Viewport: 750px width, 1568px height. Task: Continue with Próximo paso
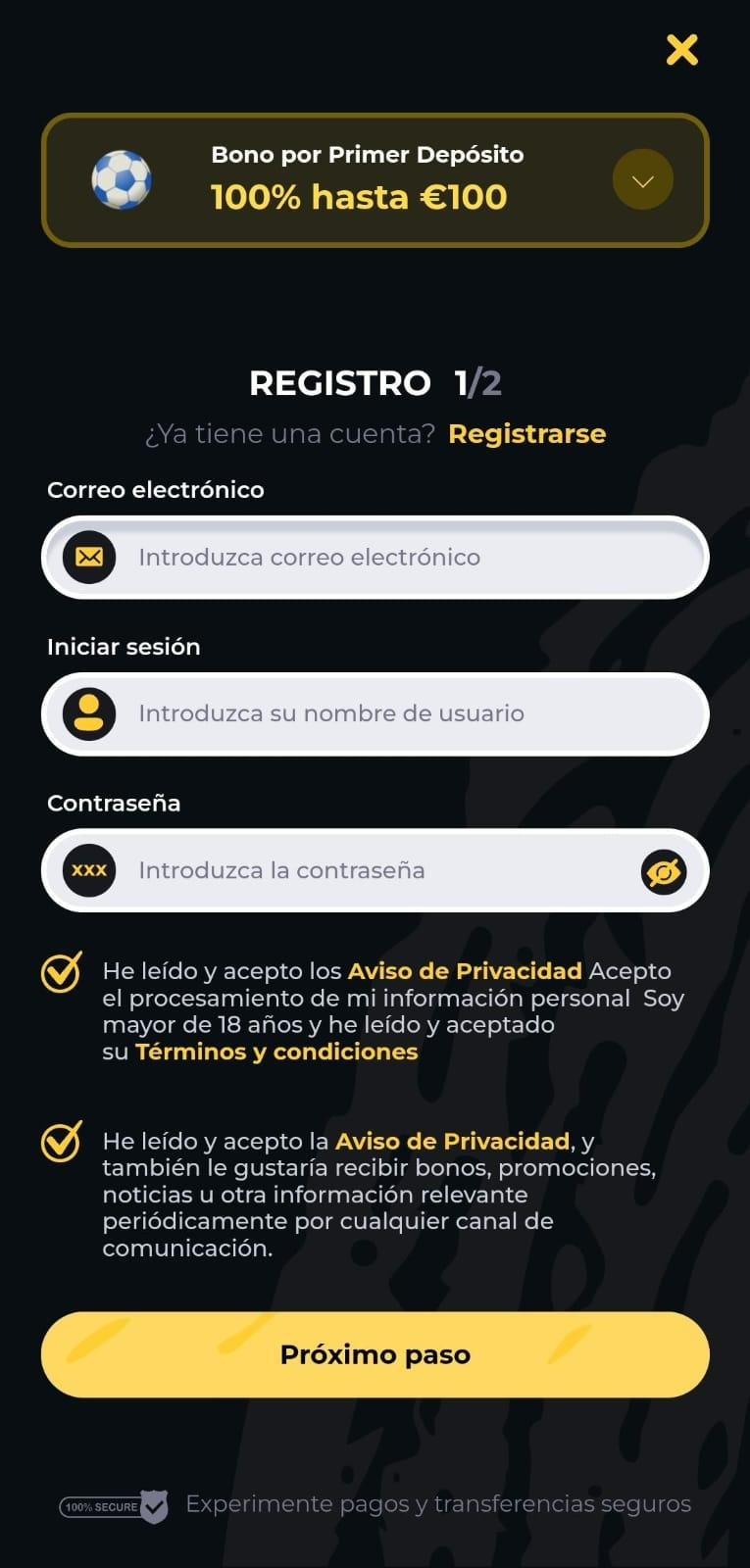(x=375, y=1354)
